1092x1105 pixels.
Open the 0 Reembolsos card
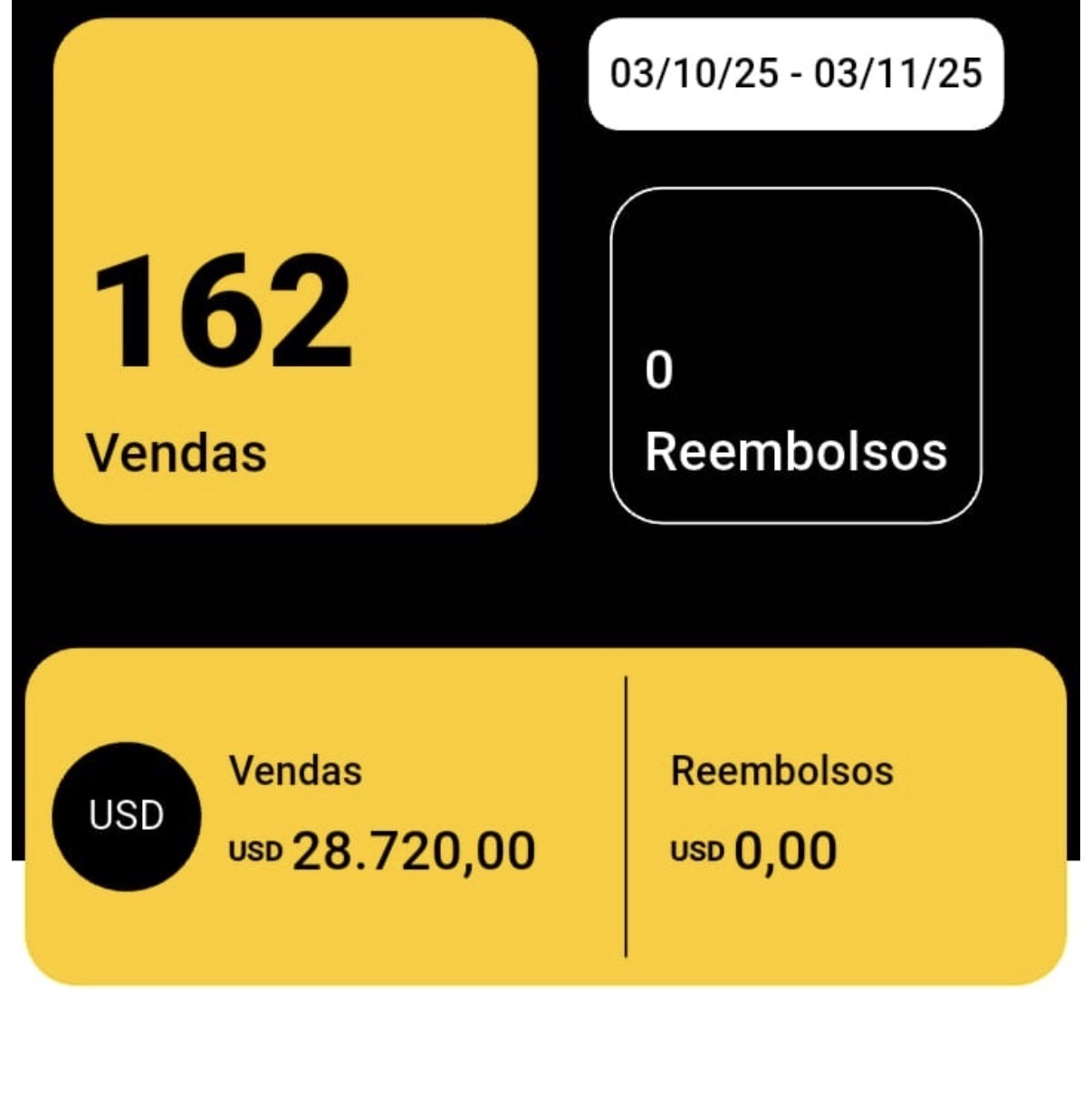796,356
